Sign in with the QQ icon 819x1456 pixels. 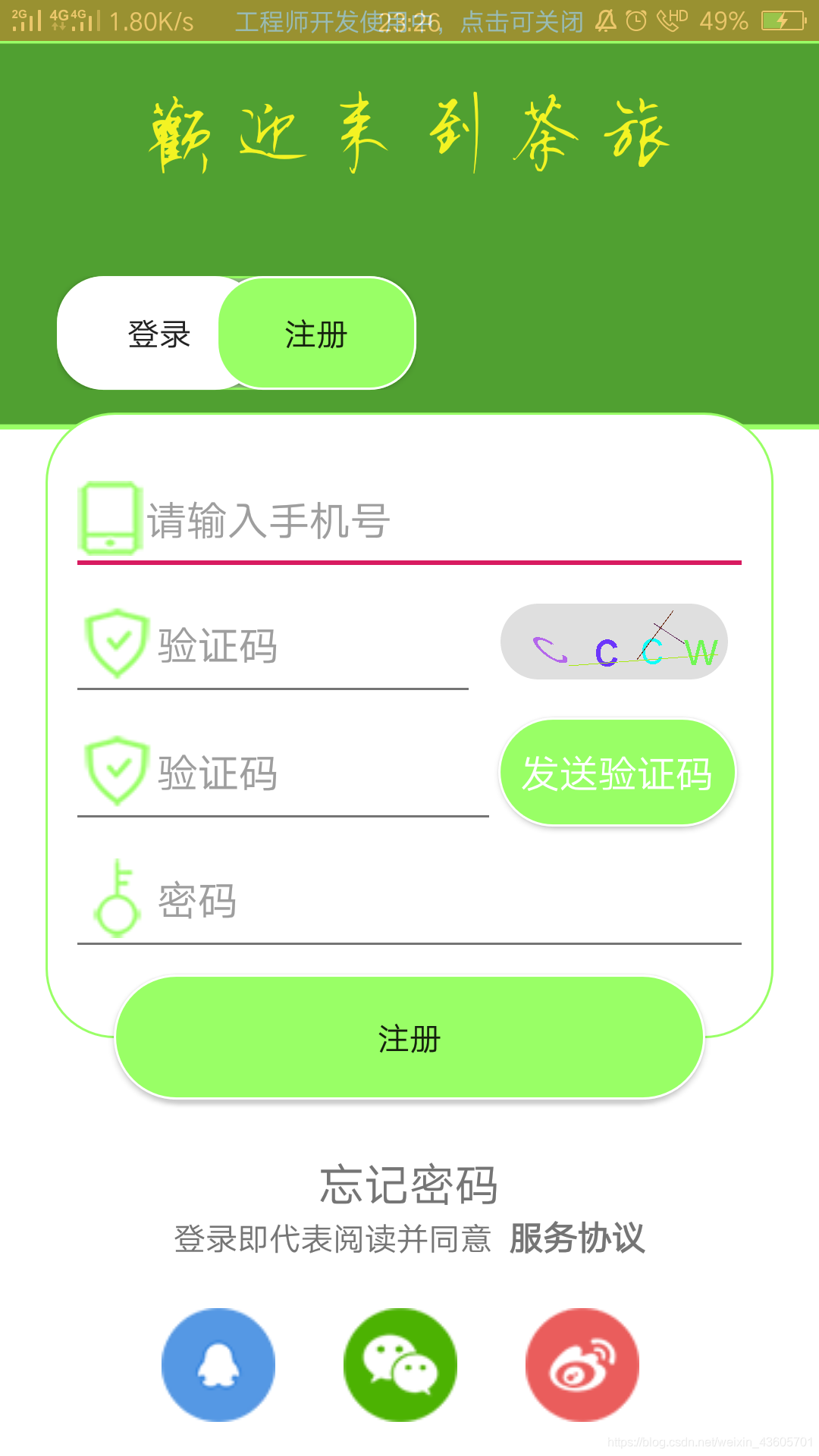[217, 1363]
